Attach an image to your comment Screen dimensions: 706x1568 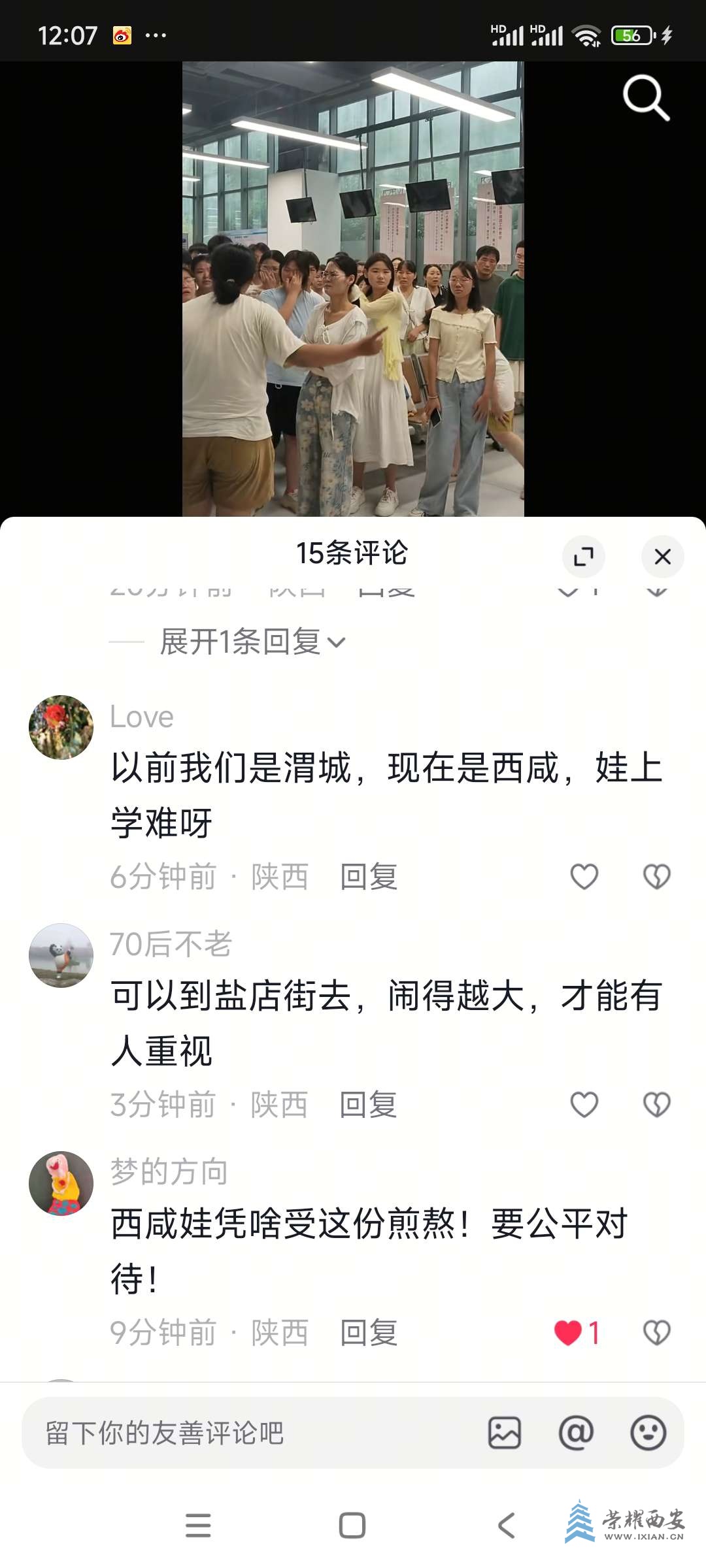pyautogui.click(x=505, y=1433)
